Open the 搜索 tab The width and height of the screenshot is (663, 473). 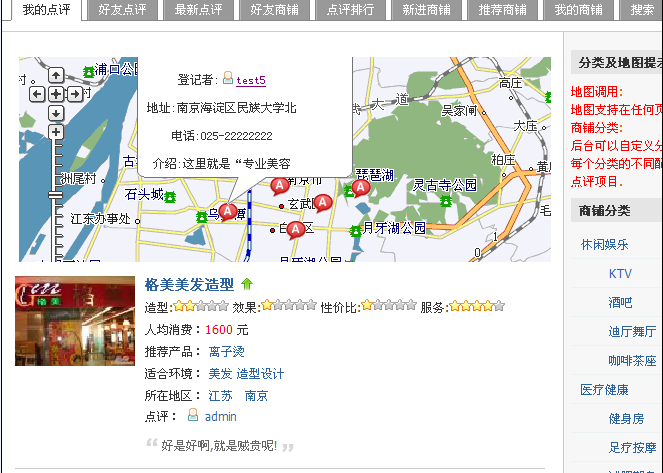coord(642,9)
